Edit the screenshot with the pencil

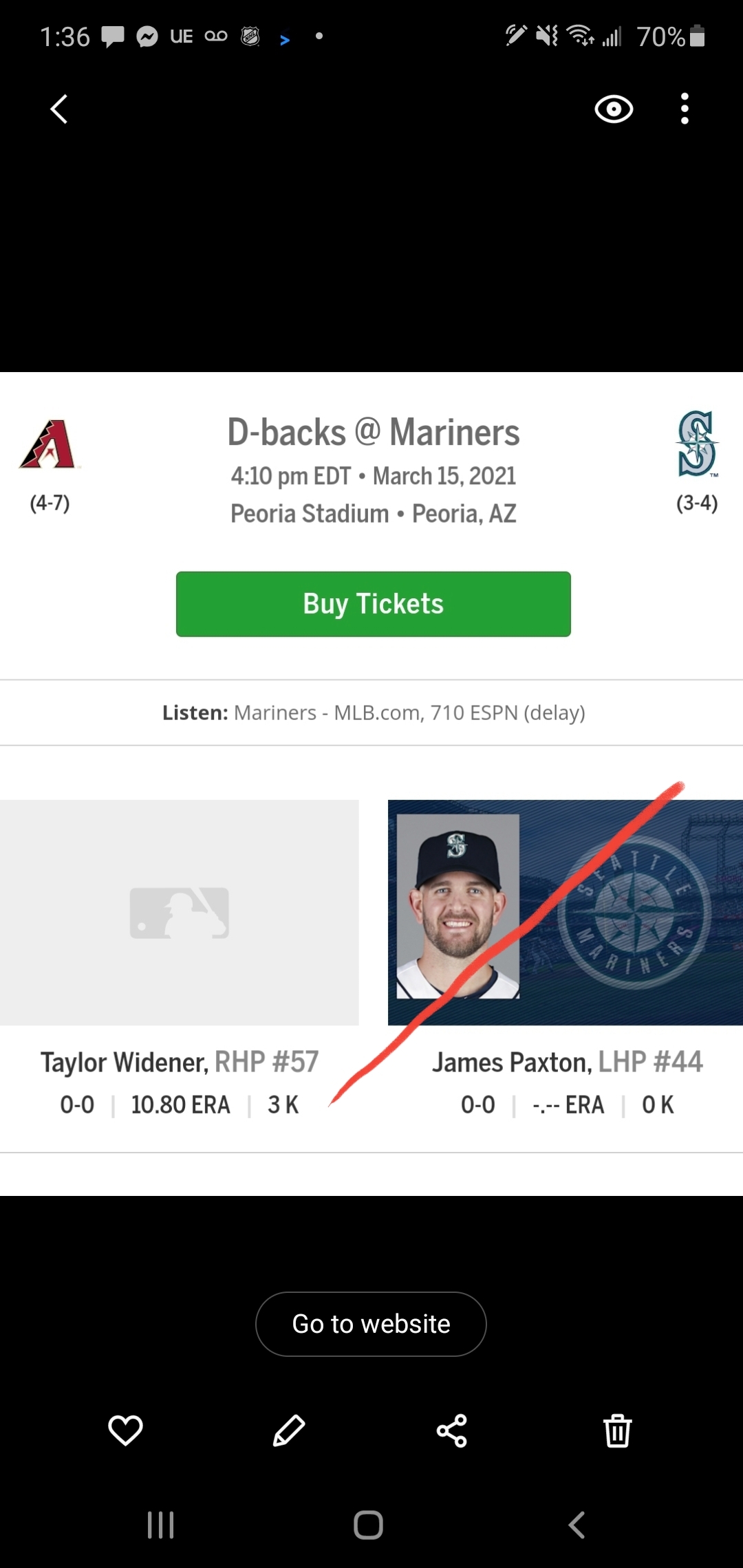[289, 1431]
